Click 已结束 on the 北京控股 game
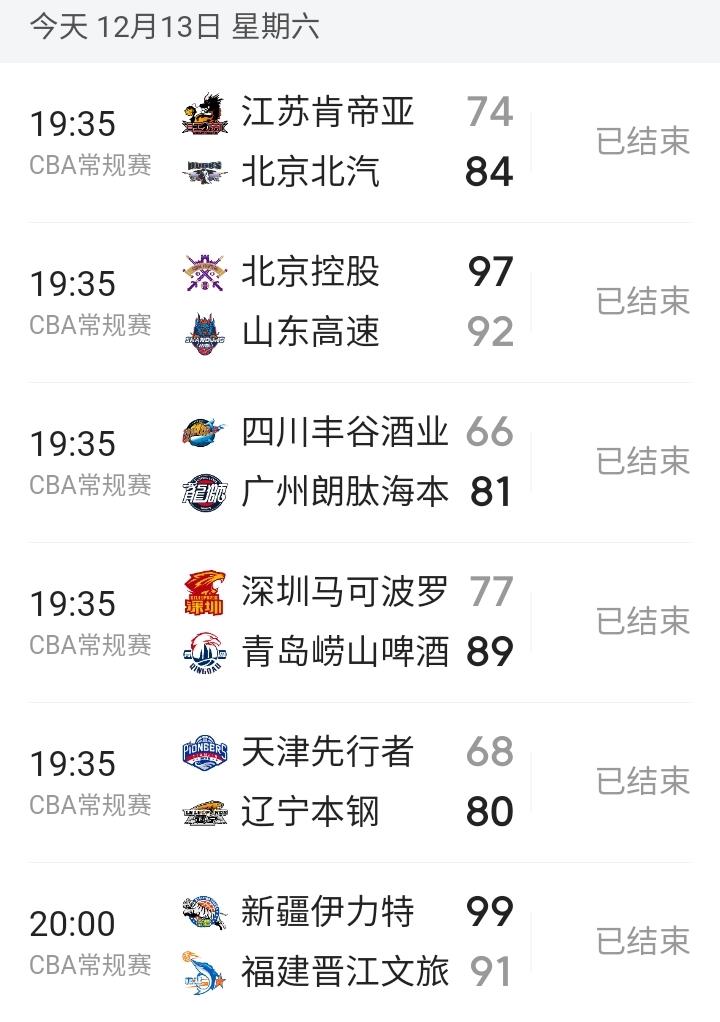Screen dimensions: 720x1022 coord(643,302)
